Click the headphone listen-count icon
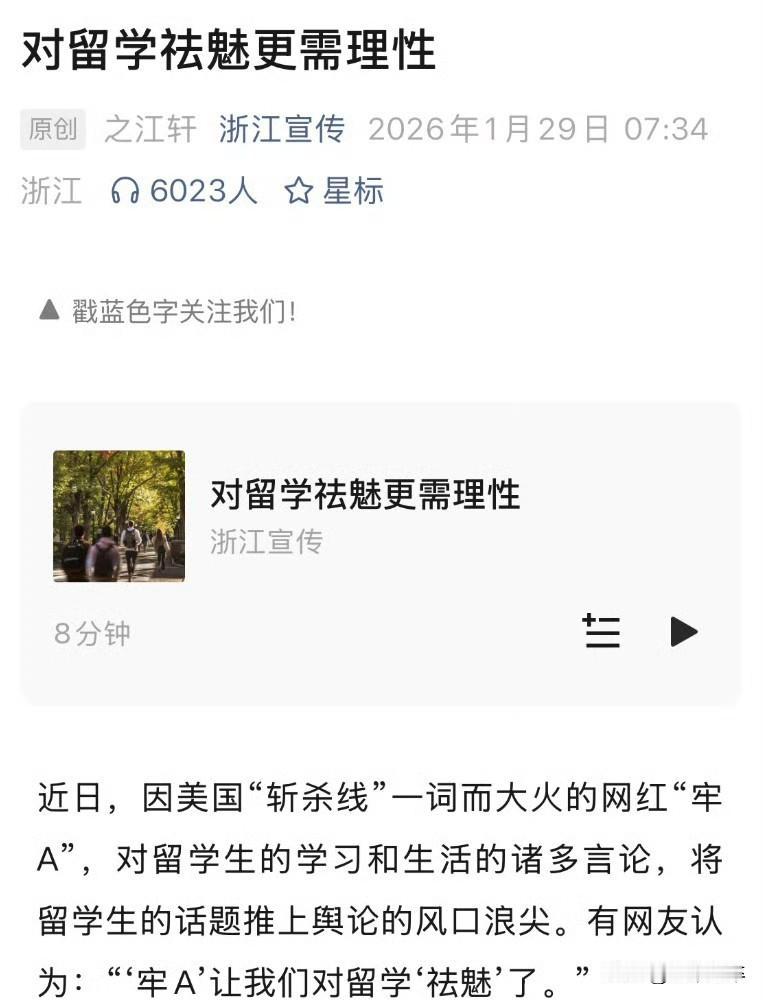Image resolution: width=763 pixels, height=1000 pixels. [123, 190]
